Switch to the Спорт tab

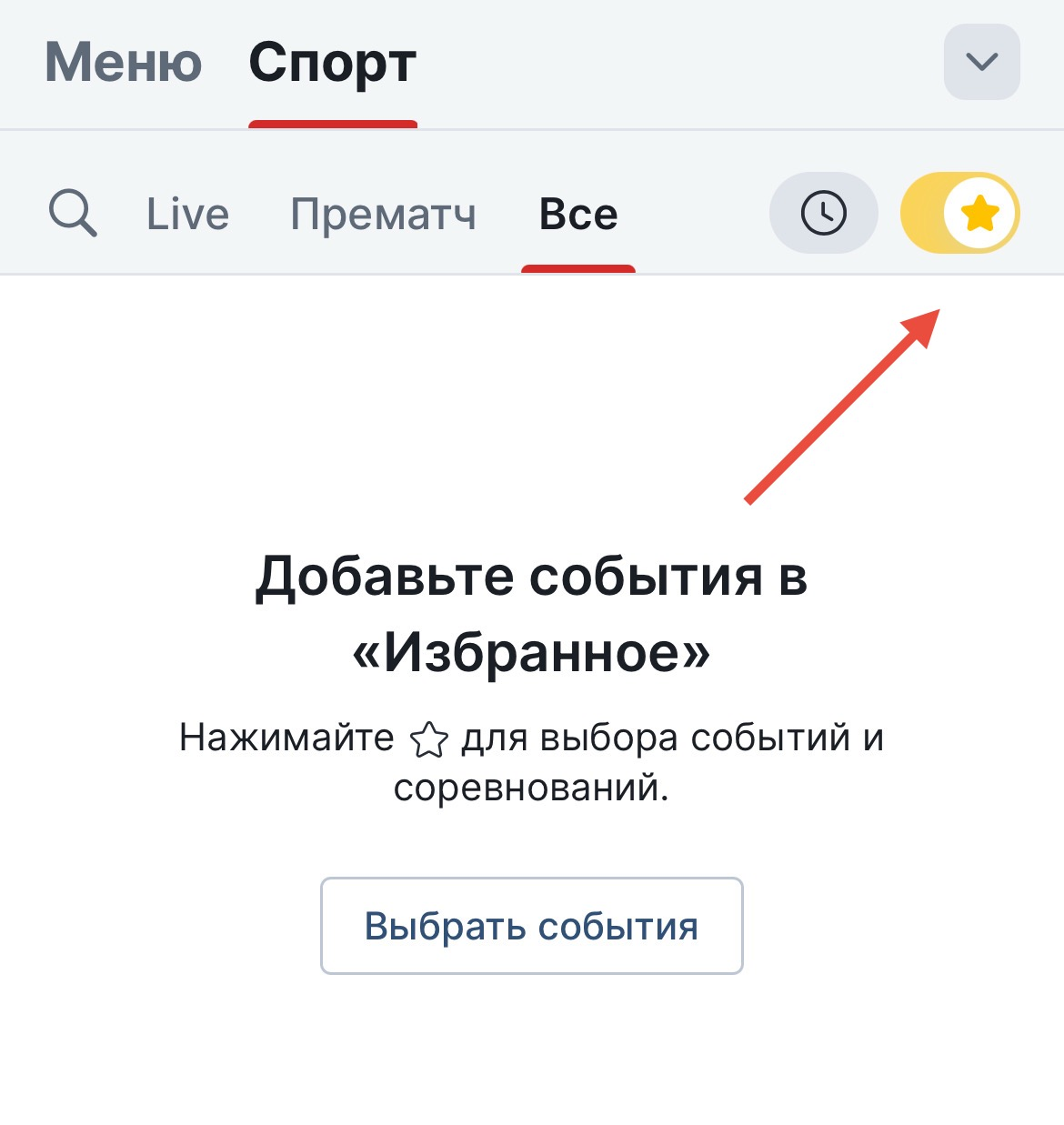point(332,62)
